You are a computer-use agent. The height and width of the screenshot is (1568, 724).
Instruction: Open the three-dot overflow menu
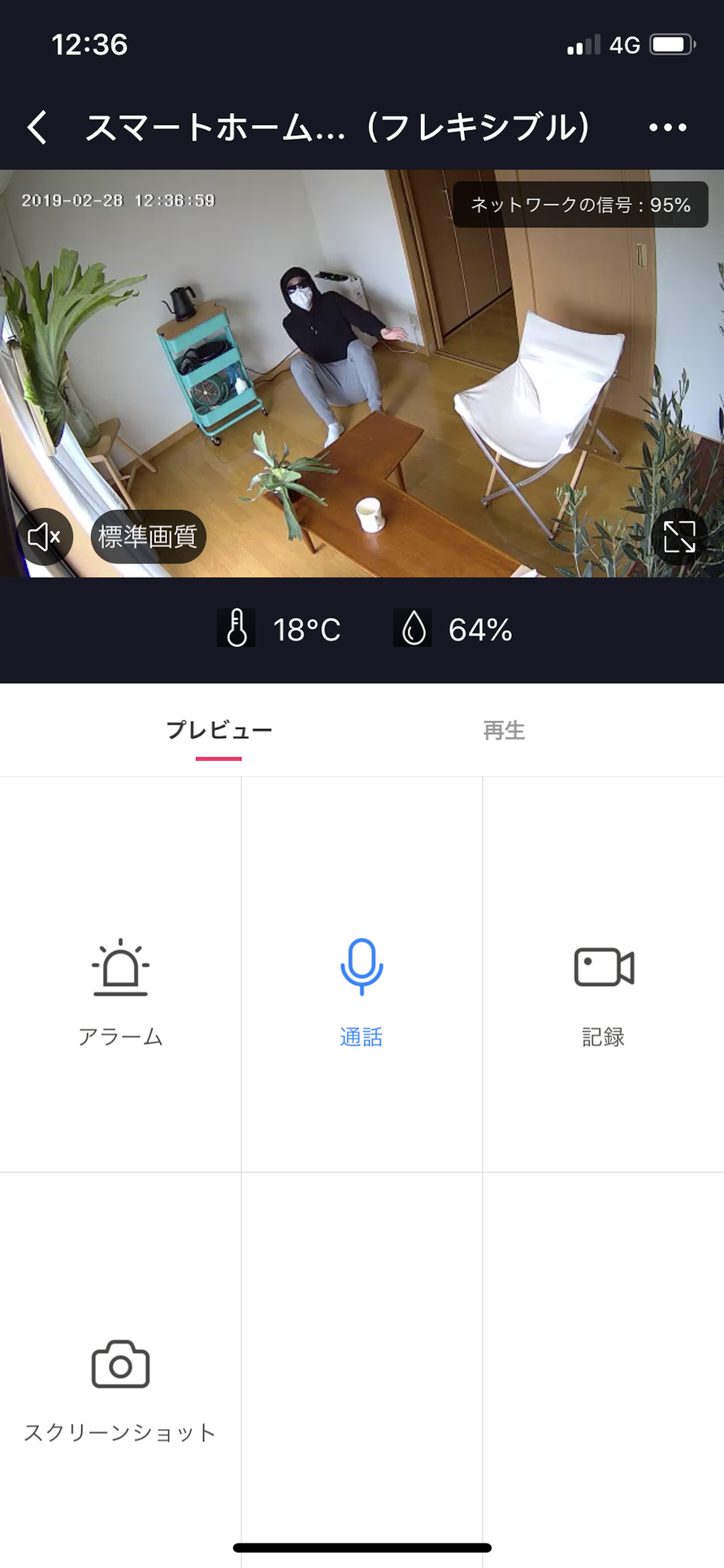667,128
